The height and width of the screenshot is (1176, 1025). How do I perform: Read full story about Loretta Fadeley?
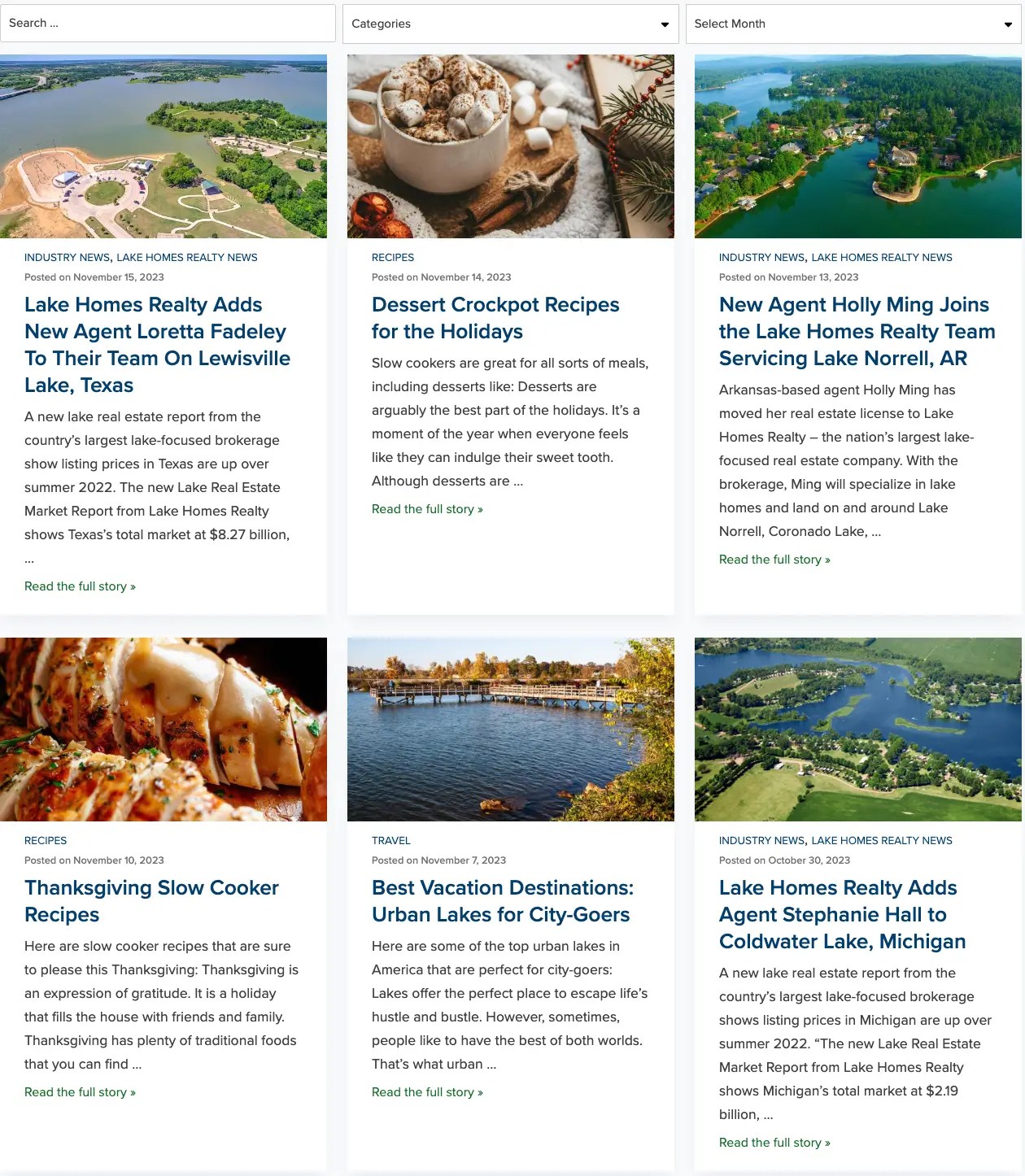coord(80,586)
